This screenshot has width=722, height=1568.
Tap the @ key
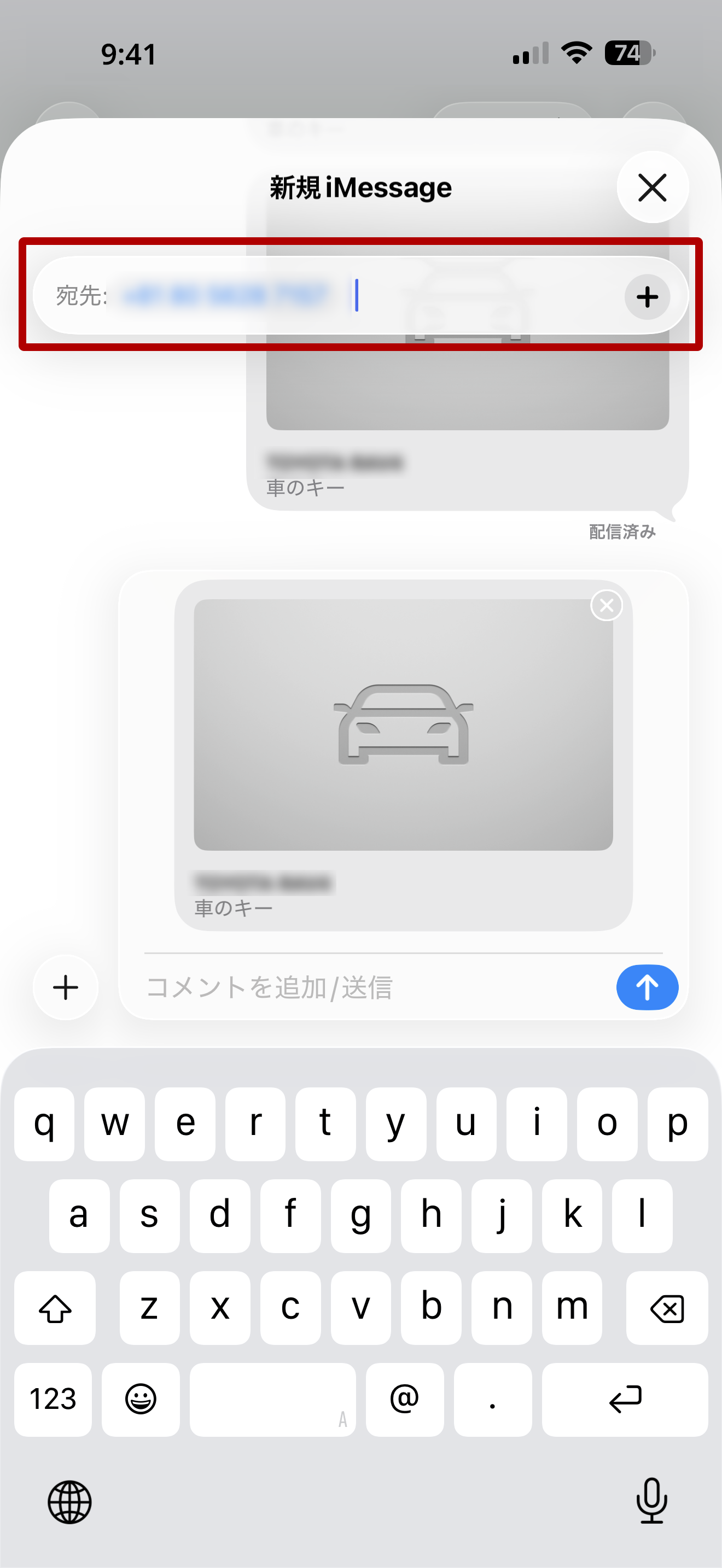tap(404, 1399)
